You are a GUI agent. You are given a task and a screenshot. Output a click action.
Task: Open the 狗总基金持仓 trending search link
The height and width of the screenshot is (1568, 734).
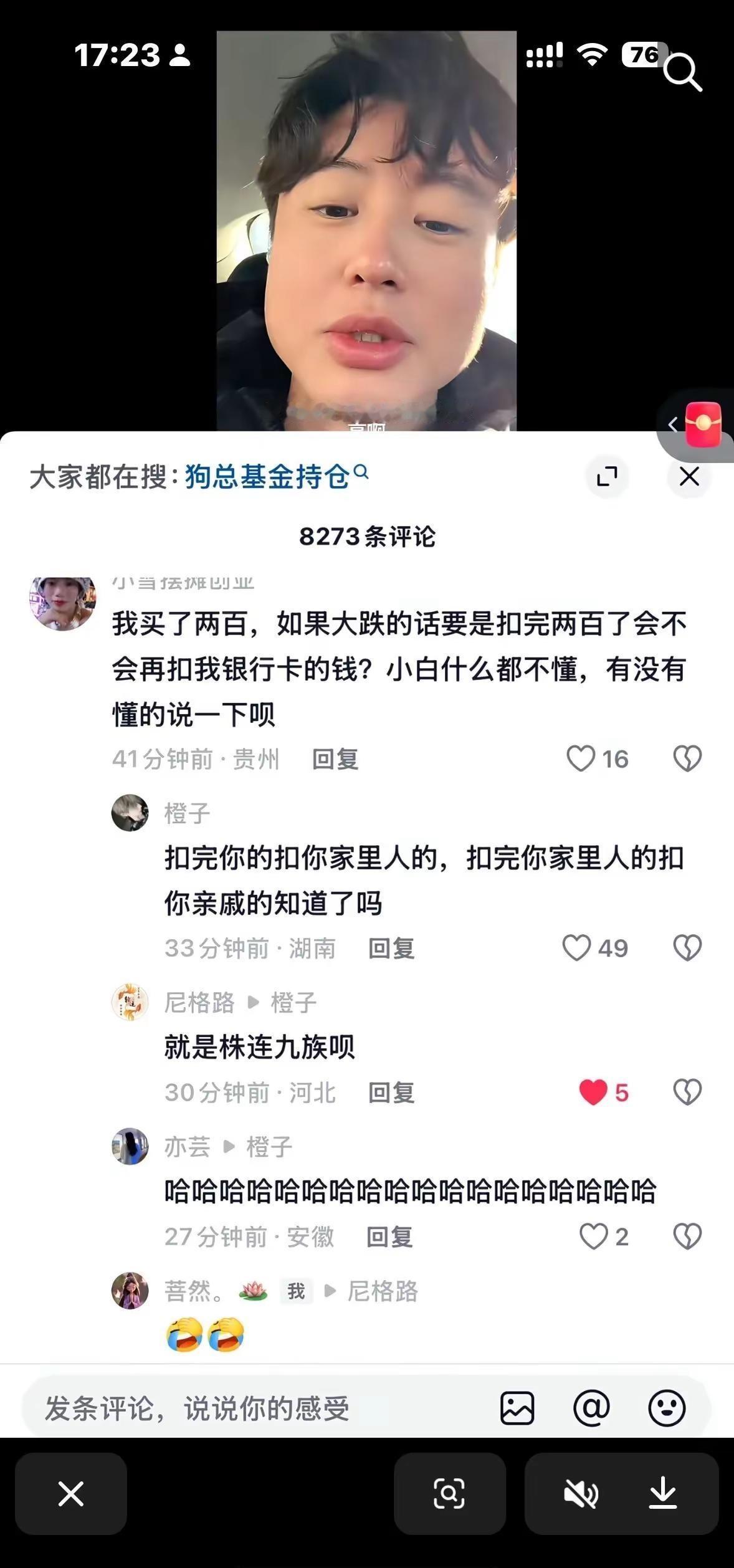click(268, 474)
